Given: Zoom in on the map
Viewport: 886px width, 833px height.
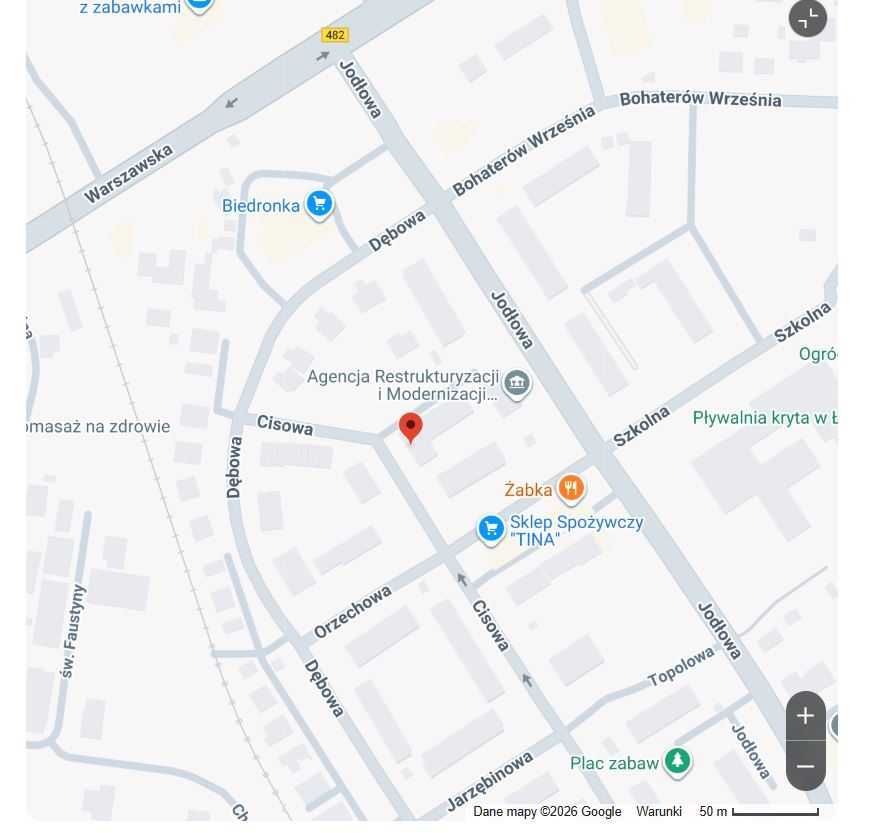Looking at the screenshot, I should pyautogui.click(x=805, y=716).
